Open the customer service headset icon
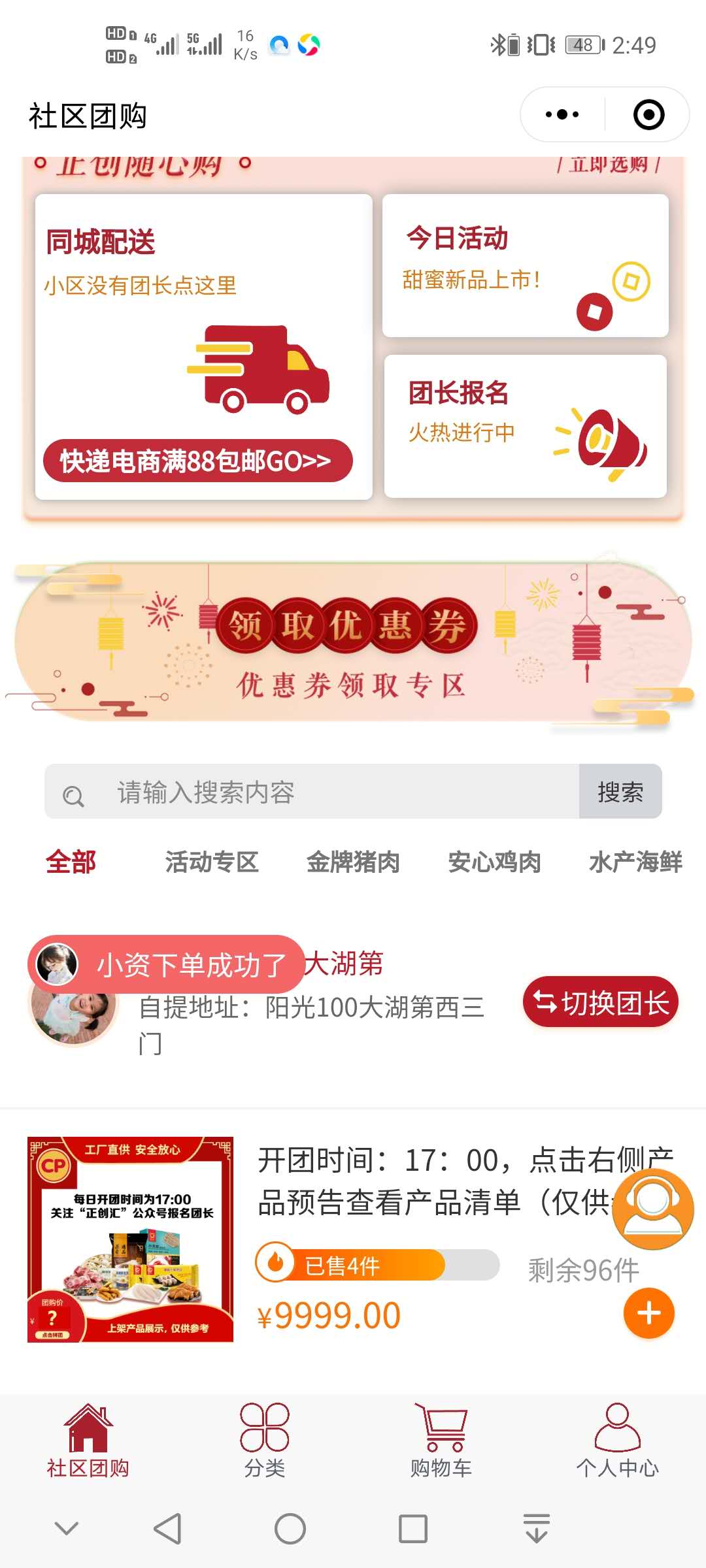This screenshot has width=706, height=1568. 652,1209
